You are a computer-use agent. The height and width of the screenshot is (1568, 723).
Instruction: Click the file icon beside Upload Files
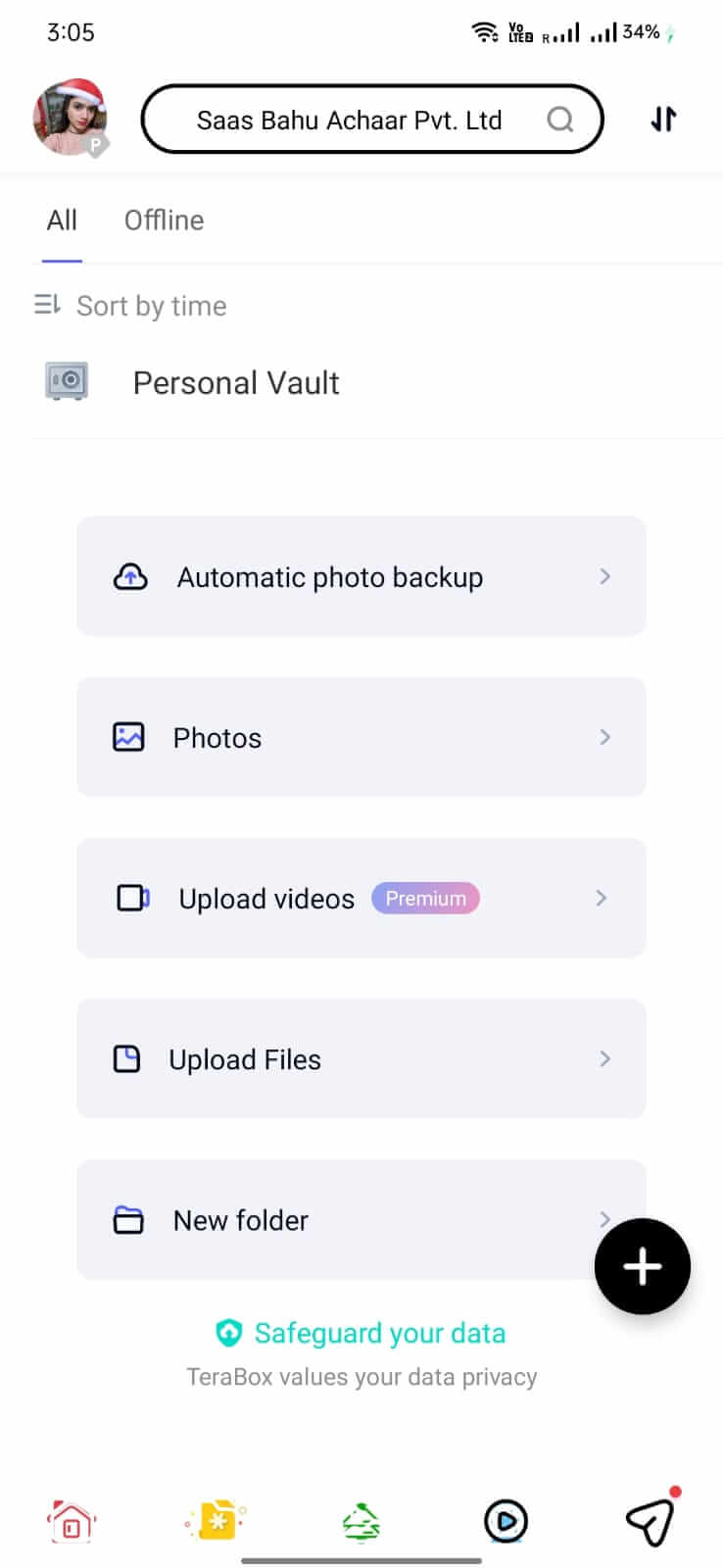[127, 1058]
